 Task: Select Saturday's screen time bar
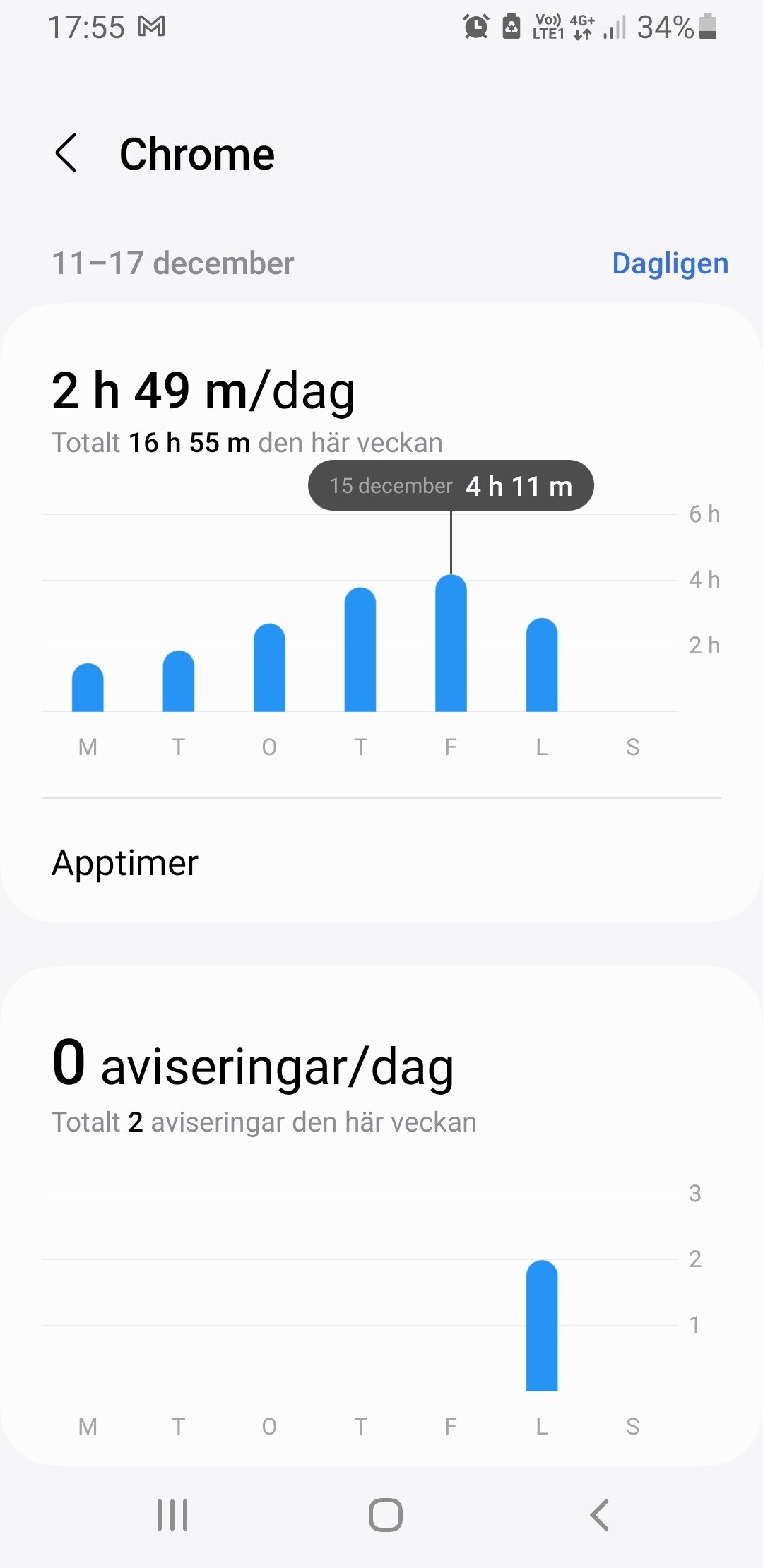click(542, 665)
